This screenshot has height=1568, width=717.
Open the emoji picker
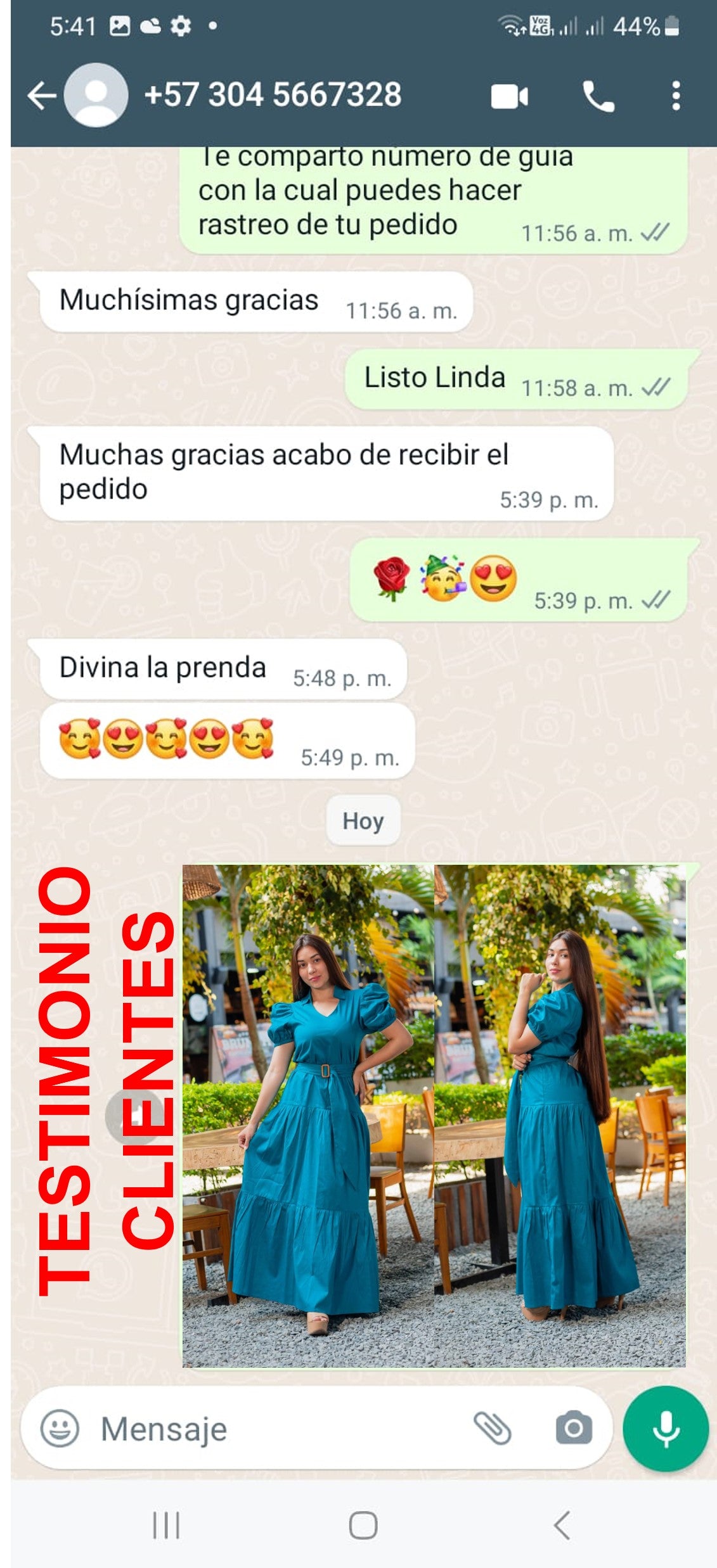pyautogui.click(x=60, y=1429)
